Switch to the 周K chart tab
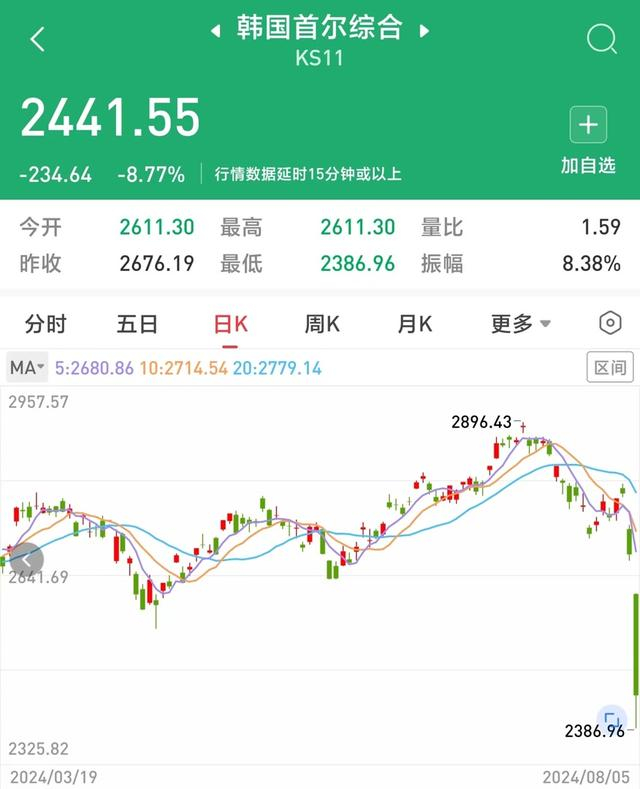The width and height of the screenshot is (640, 789). click(322, 324)
